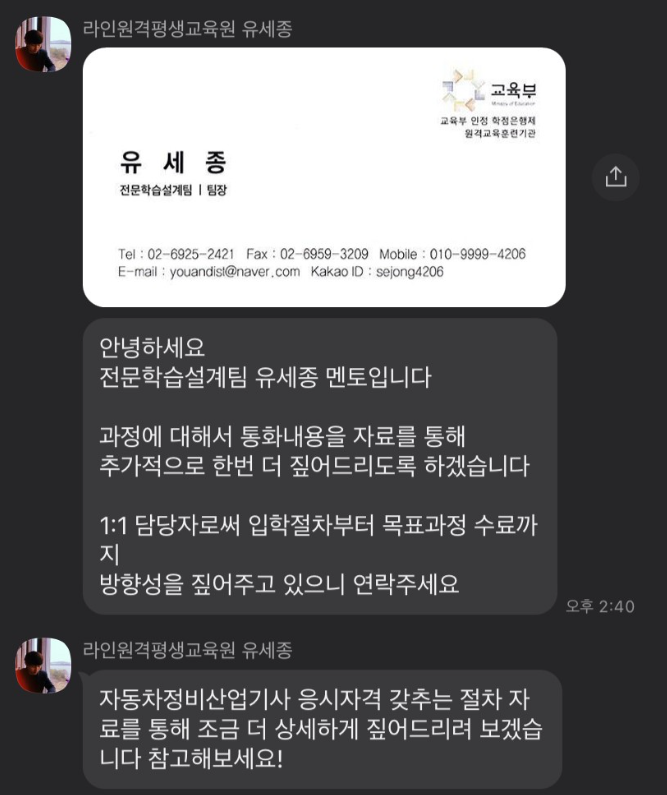Share the business card image

pyautogui.click(x=615, y=177)
